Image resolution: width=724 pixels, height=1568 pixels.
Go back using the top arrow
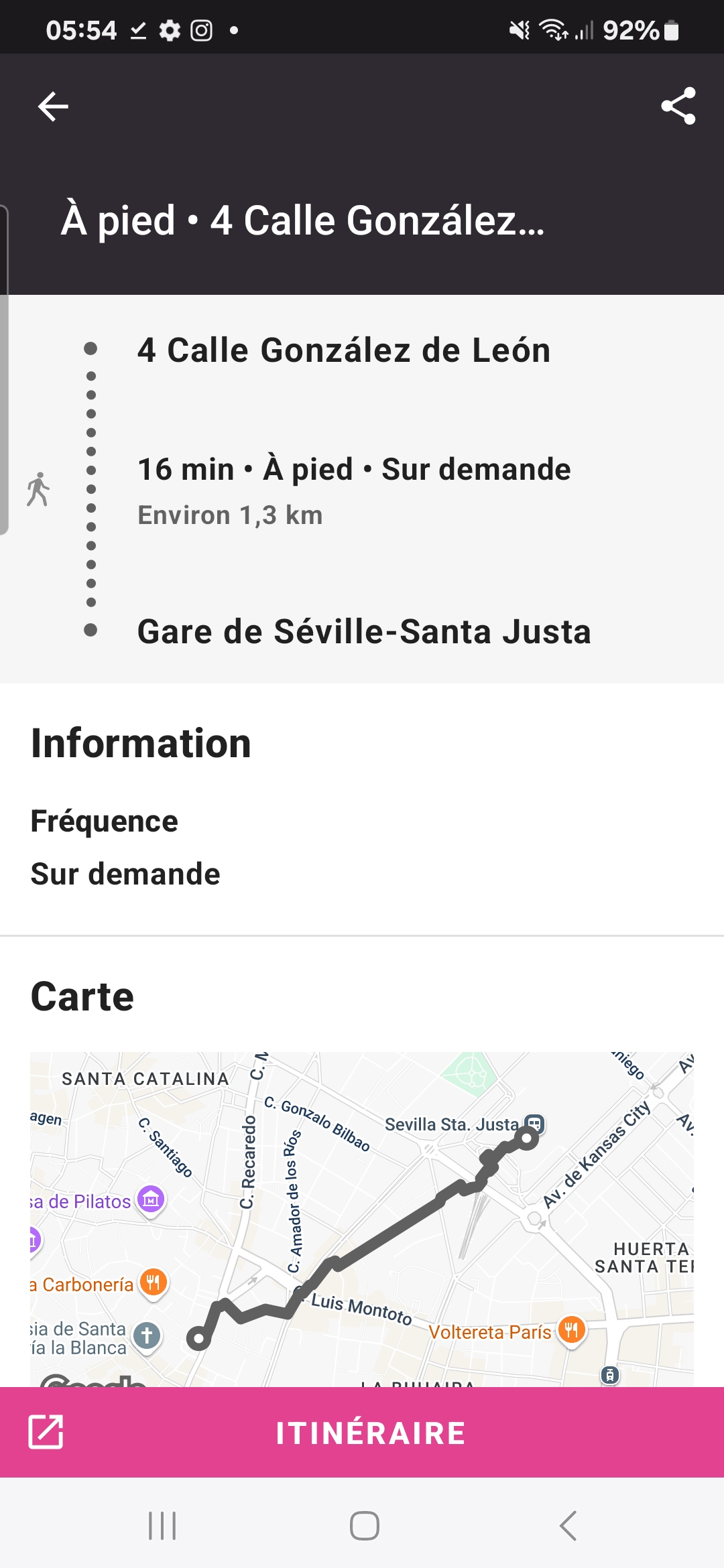coord(53,107)
